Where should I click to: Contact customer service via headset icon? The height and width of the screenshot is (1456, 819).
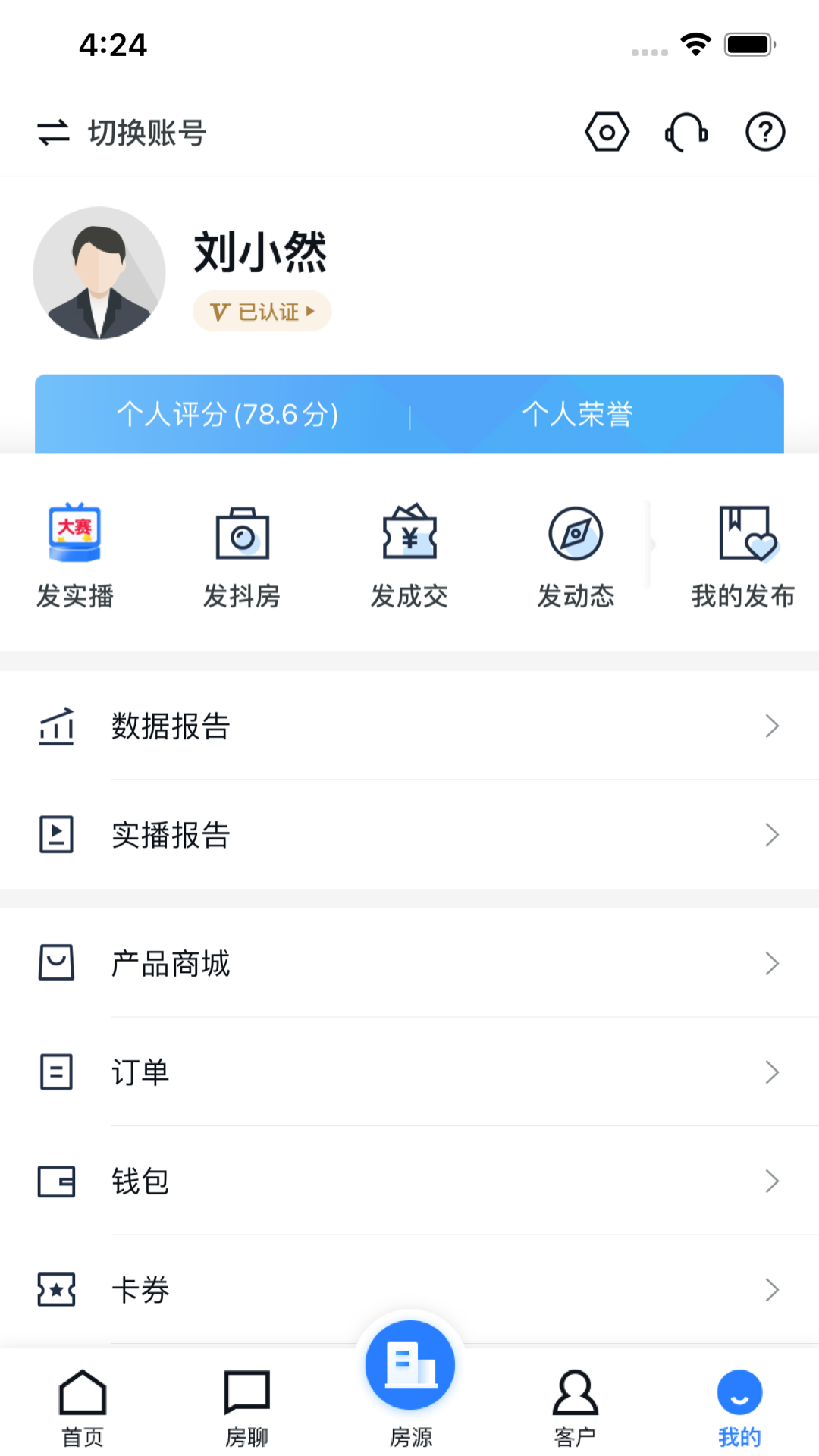[686, 133]
